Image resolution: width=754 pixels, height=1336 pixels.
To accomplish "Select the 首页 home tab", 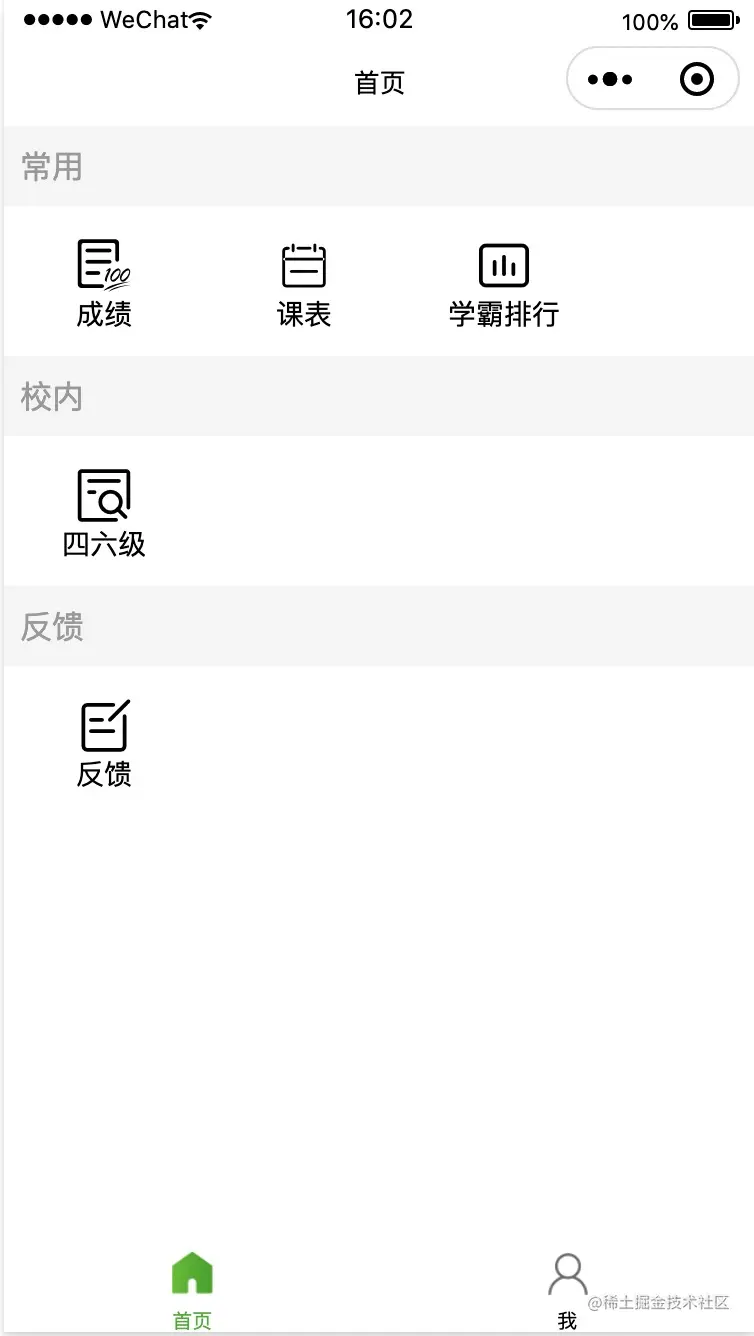I will 192,1289.
